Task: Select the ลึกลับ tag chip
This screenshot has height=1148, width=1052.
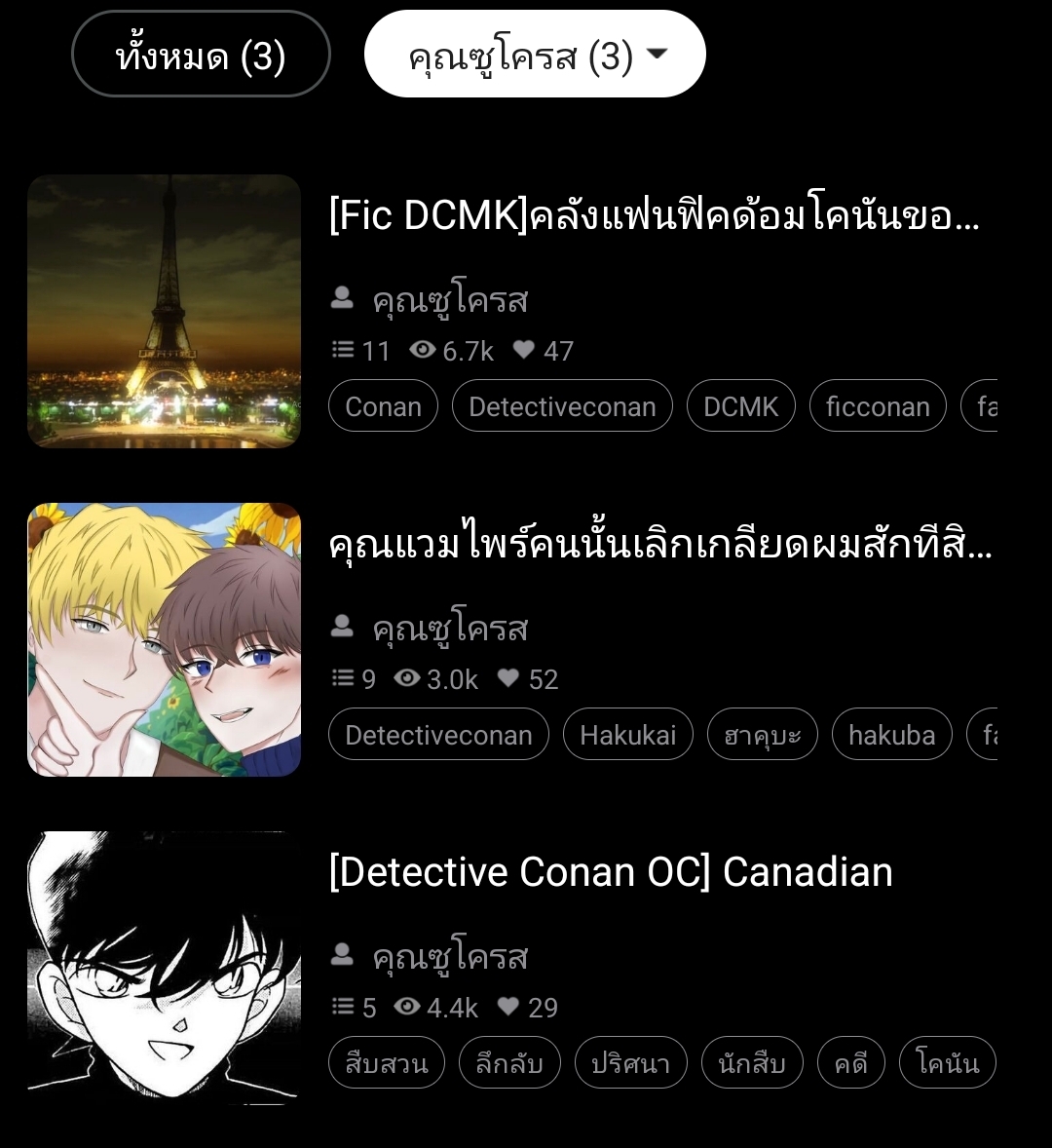Action: pyautogui.click(x=508, y=1063)
